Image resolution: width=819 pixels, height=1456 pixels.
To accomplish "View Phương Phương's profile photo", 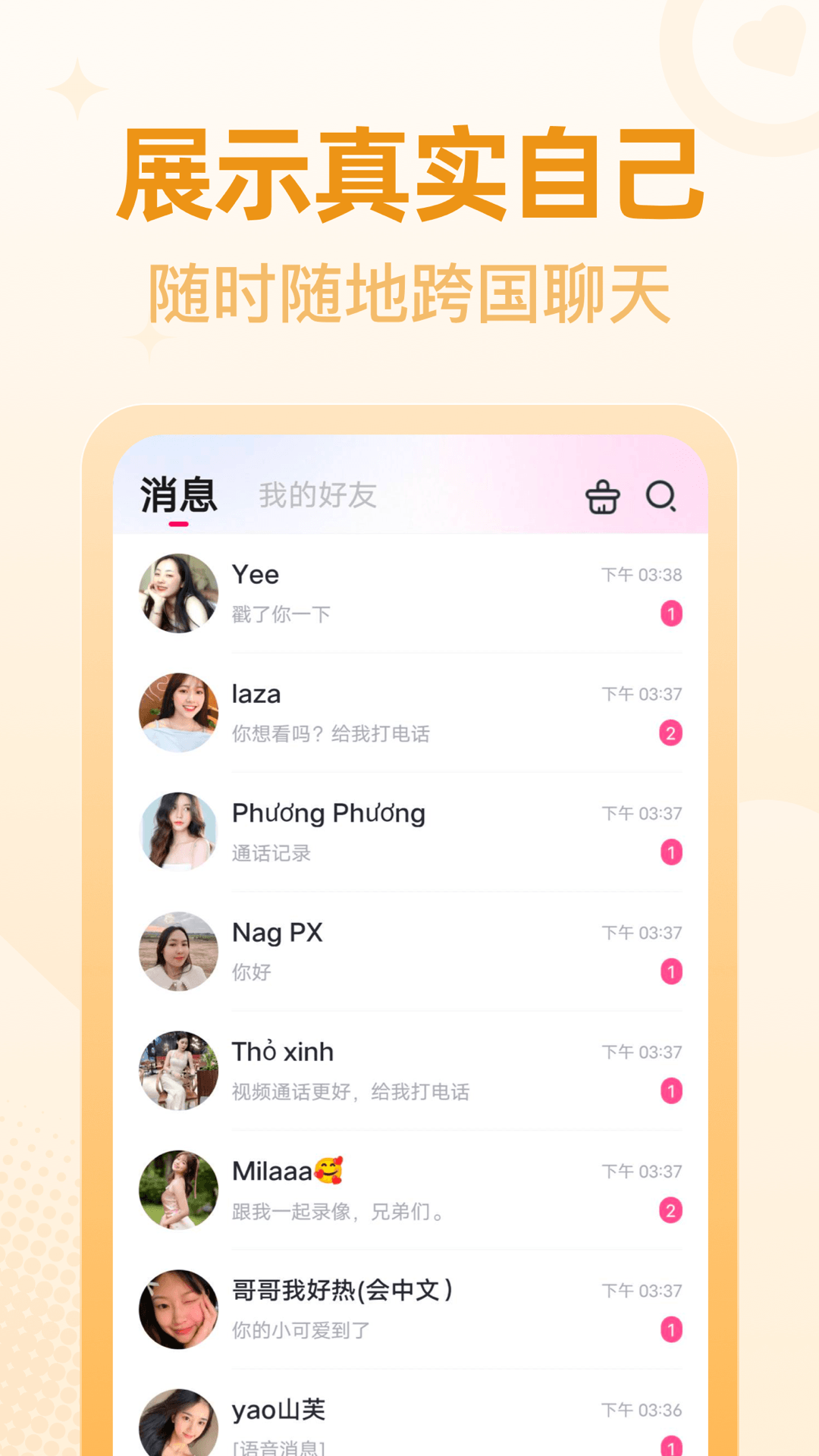I will coord(178,832).
